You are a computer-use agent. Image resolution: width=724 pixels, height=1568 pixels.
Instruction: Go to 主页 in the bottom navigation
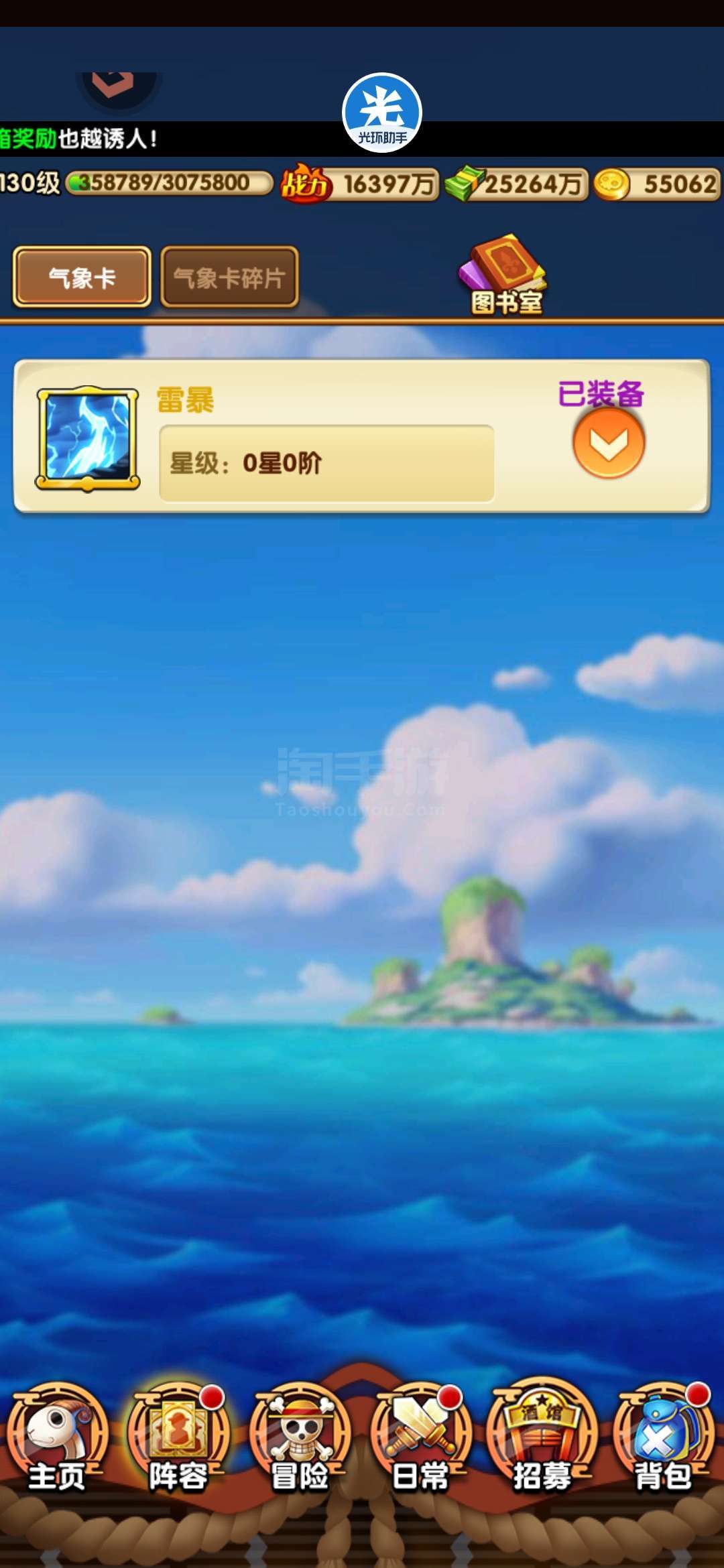(x=57, y=1437)
